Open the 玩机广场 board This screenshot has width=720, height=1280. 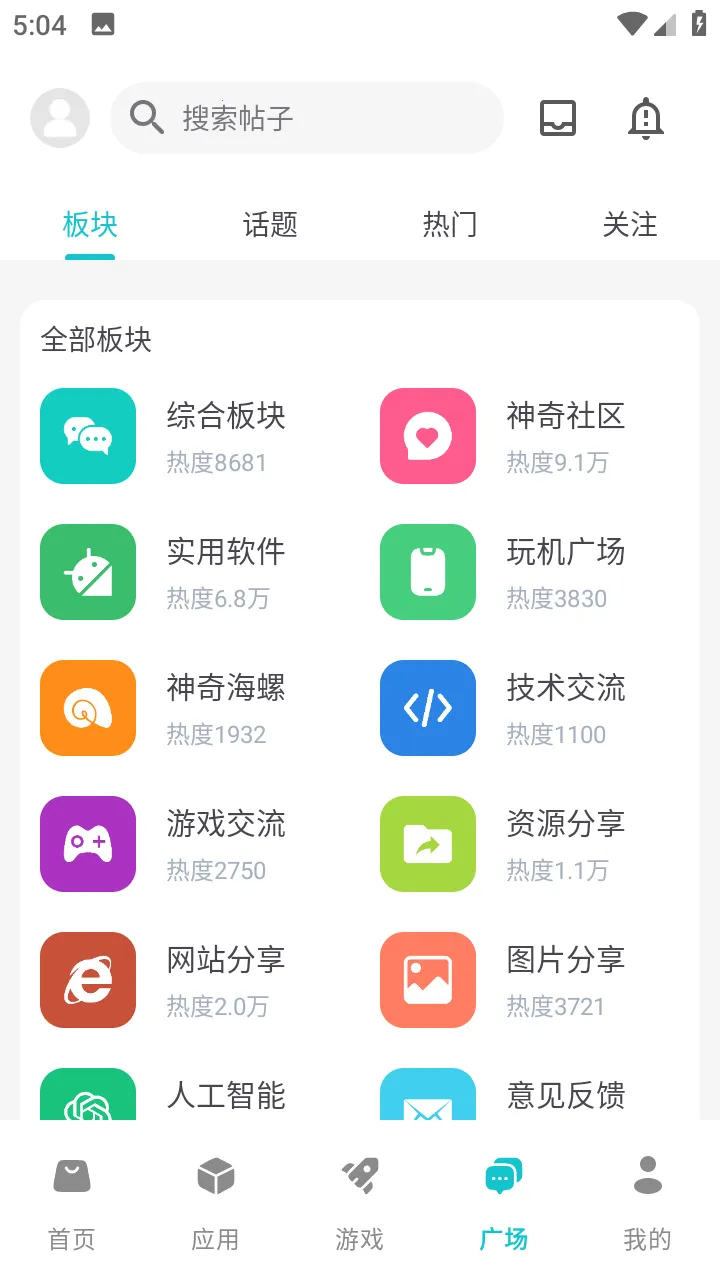(520, 572)
